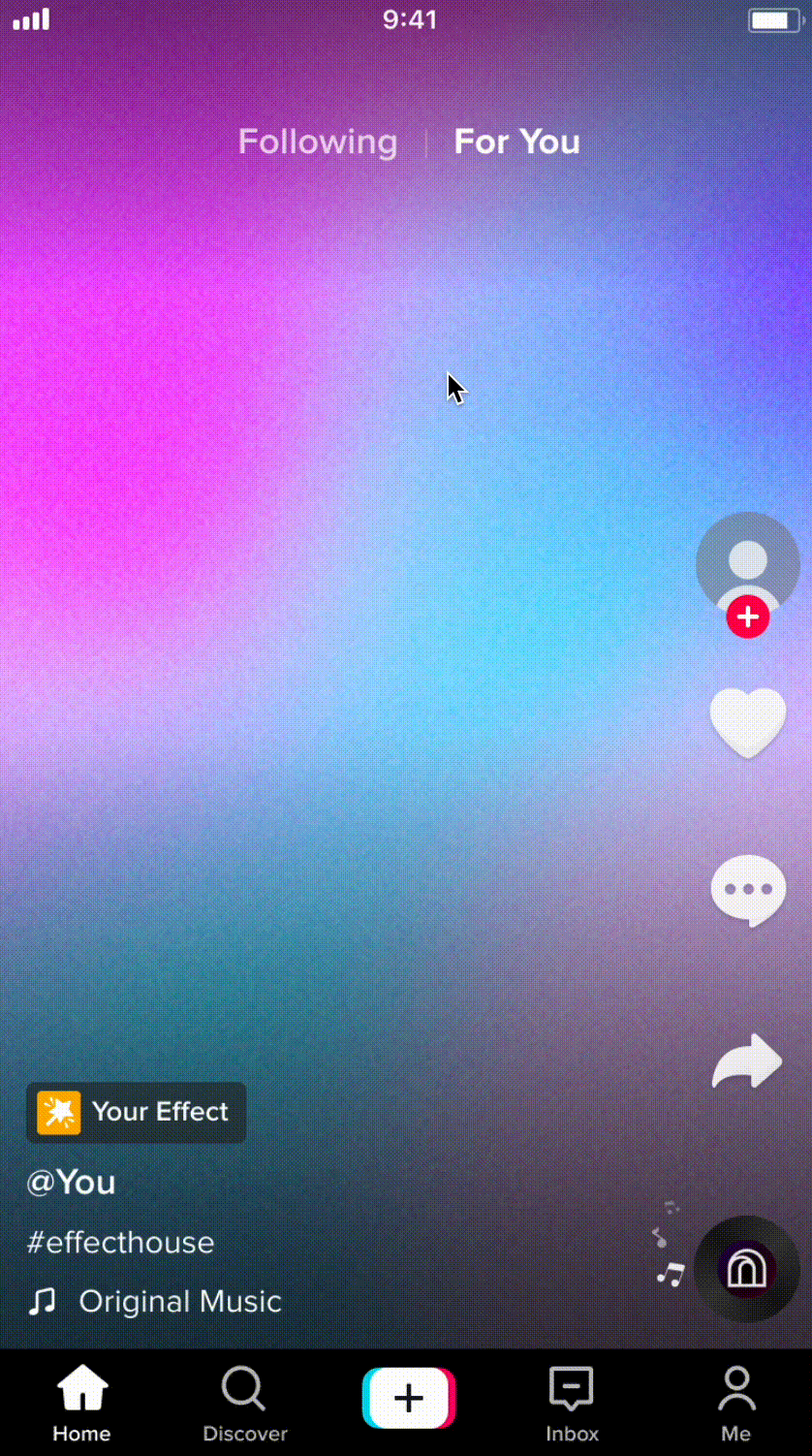The width and height of the screenshot is (812, 1456).
Task: Open the creator's profile avatar
Action: (x=747, y=562)
